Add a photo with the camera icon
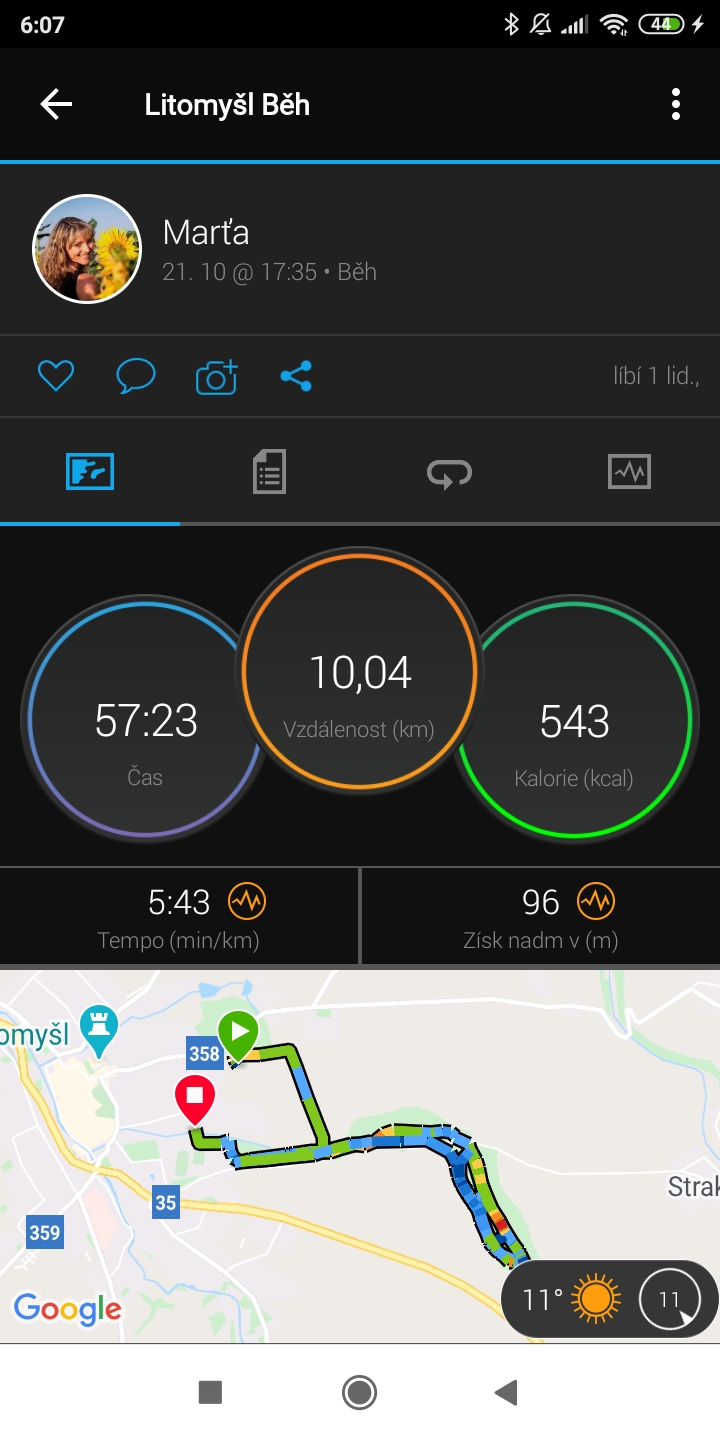Screen dimensions: 720x1440 (216, 376)
